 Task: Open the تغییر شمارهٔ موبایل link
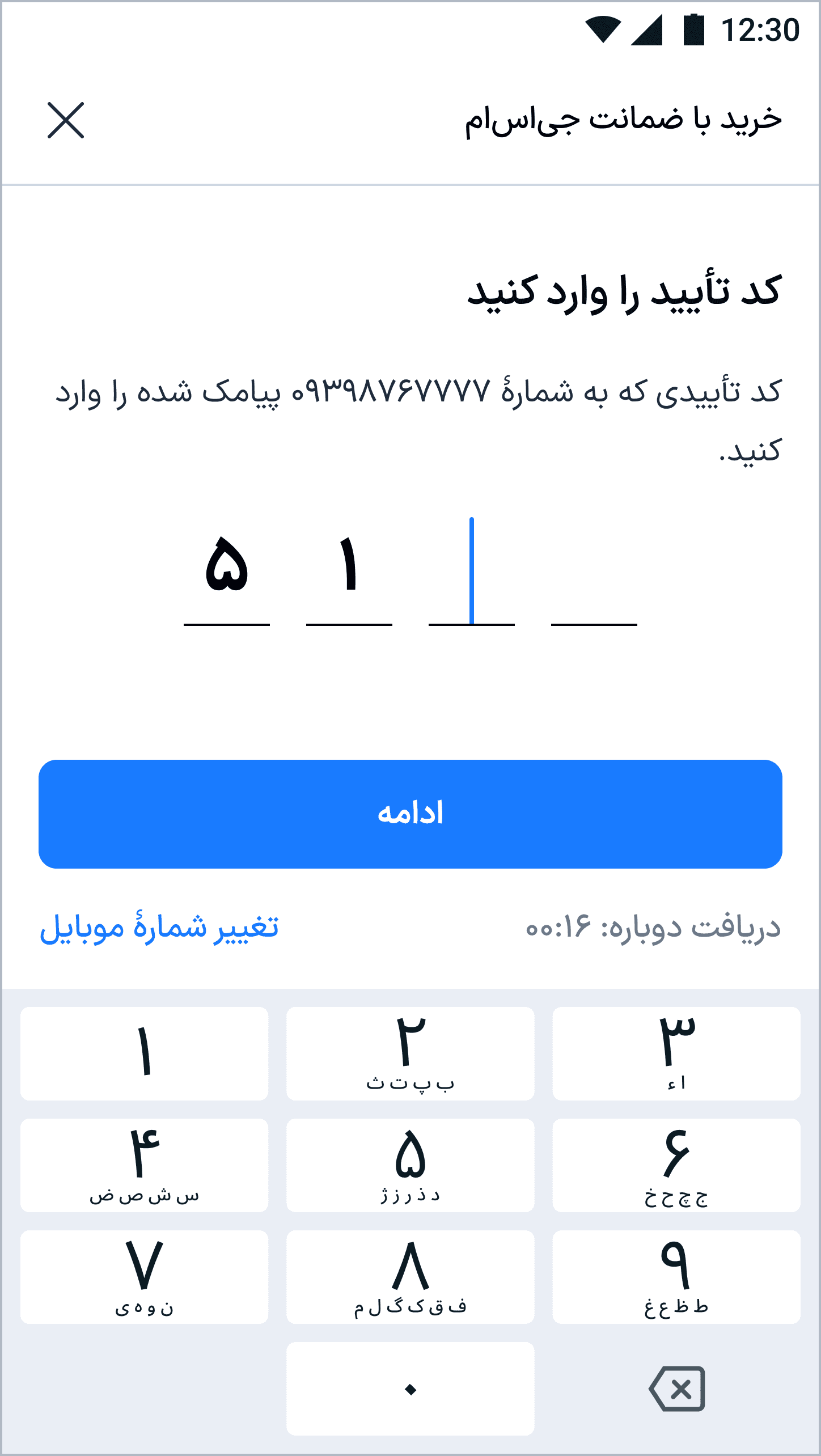(159, 928)
